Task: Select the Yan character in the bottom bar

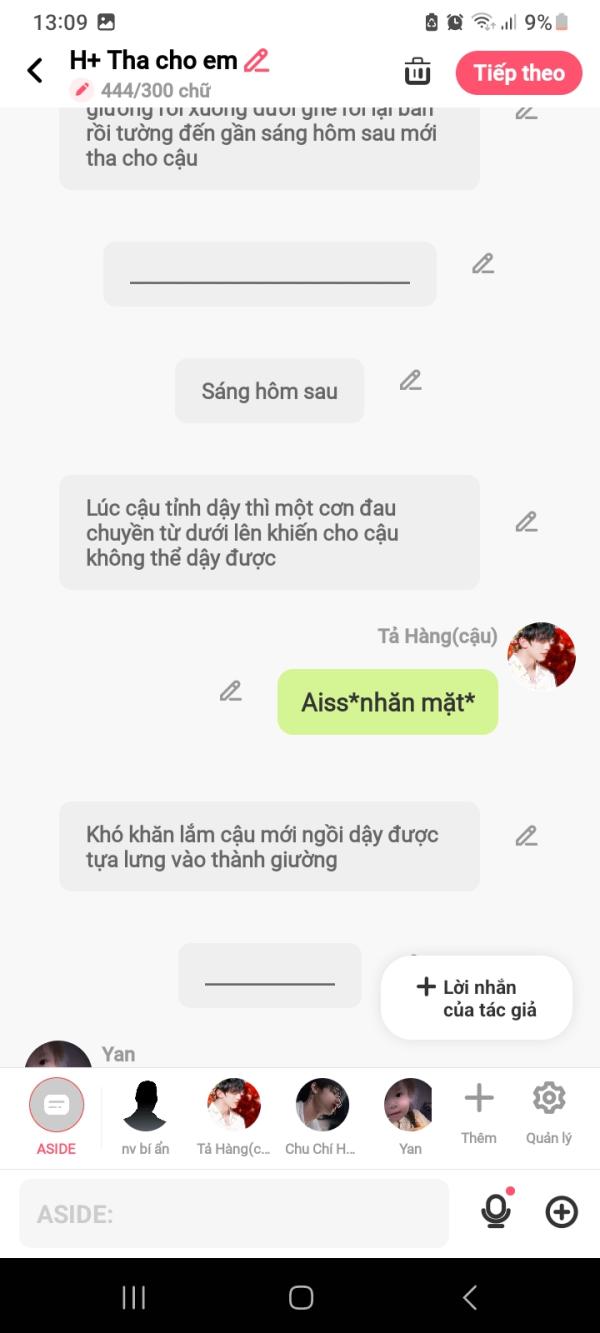Action: pyautogui.click(x=409, y=1106)
